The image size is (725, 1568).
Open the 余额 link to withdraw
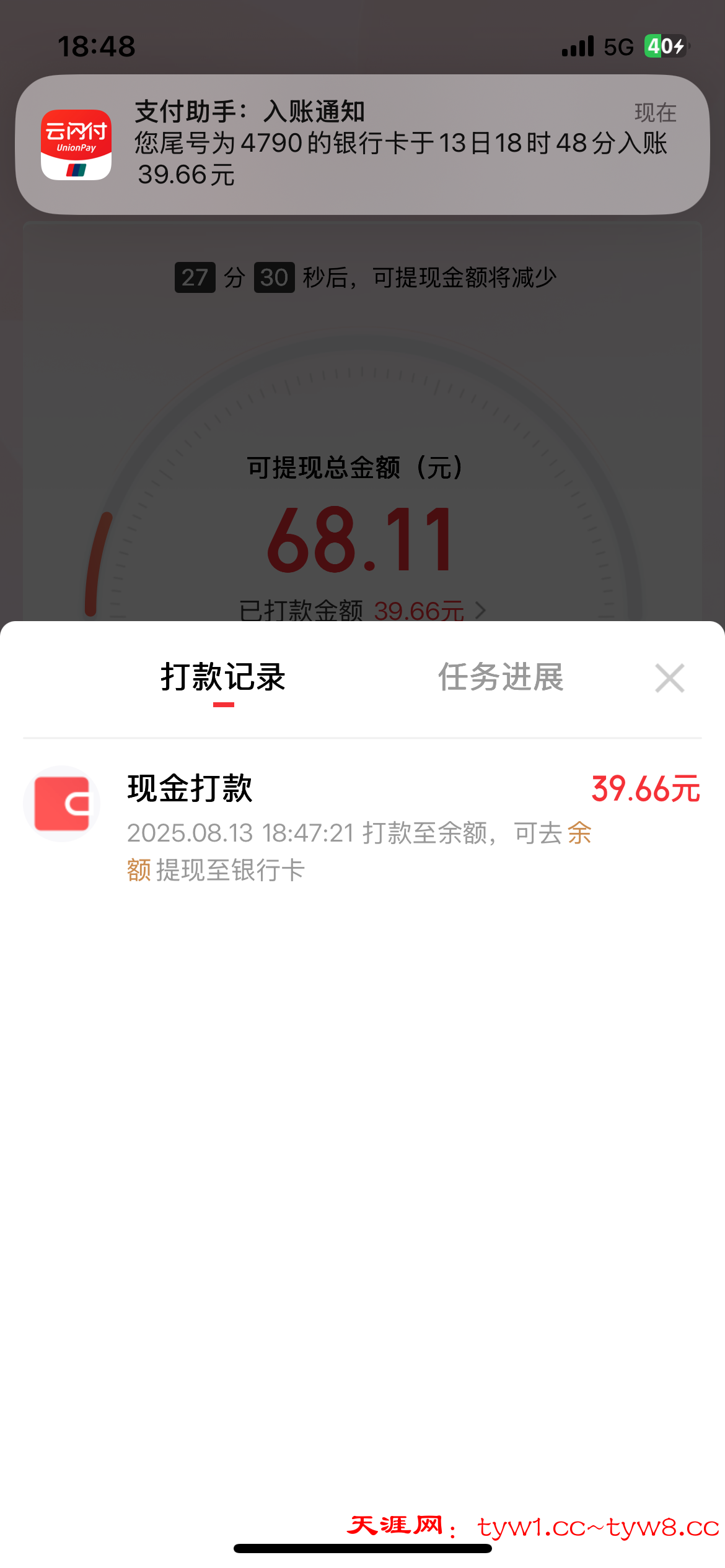click(579, 834)
